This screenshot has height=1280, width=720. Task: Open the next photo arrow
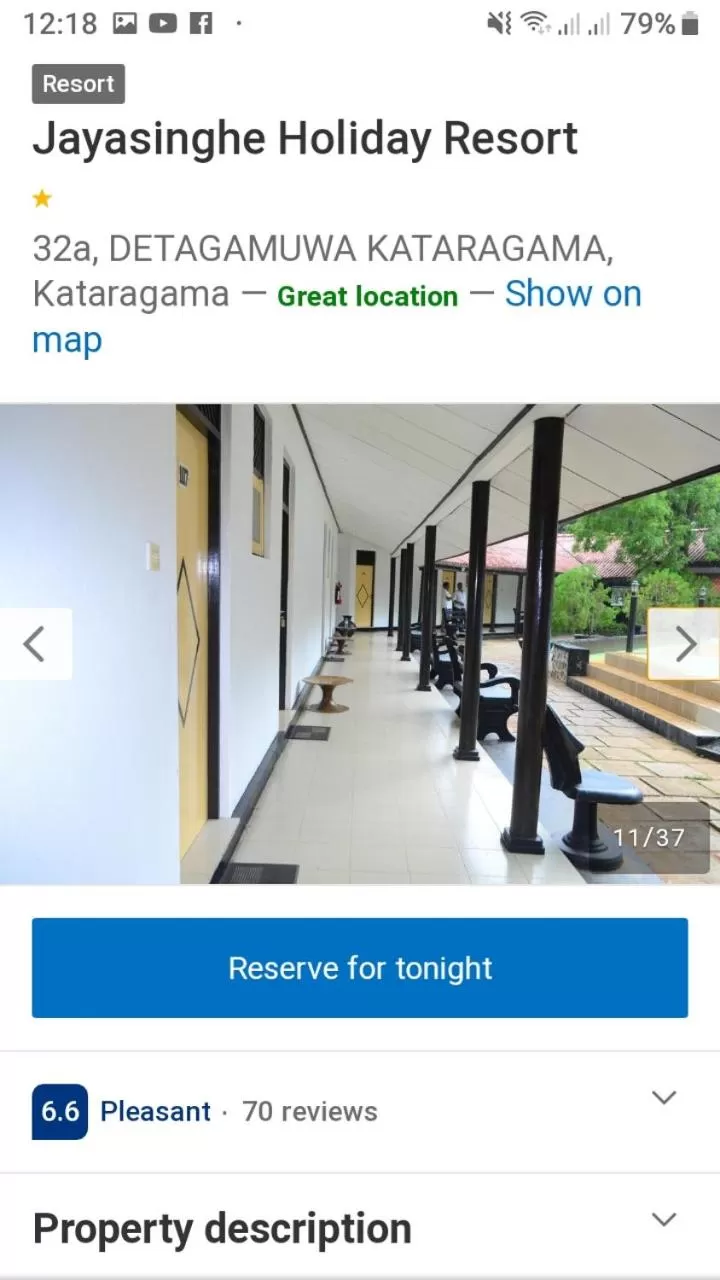(x=684, y=643)
